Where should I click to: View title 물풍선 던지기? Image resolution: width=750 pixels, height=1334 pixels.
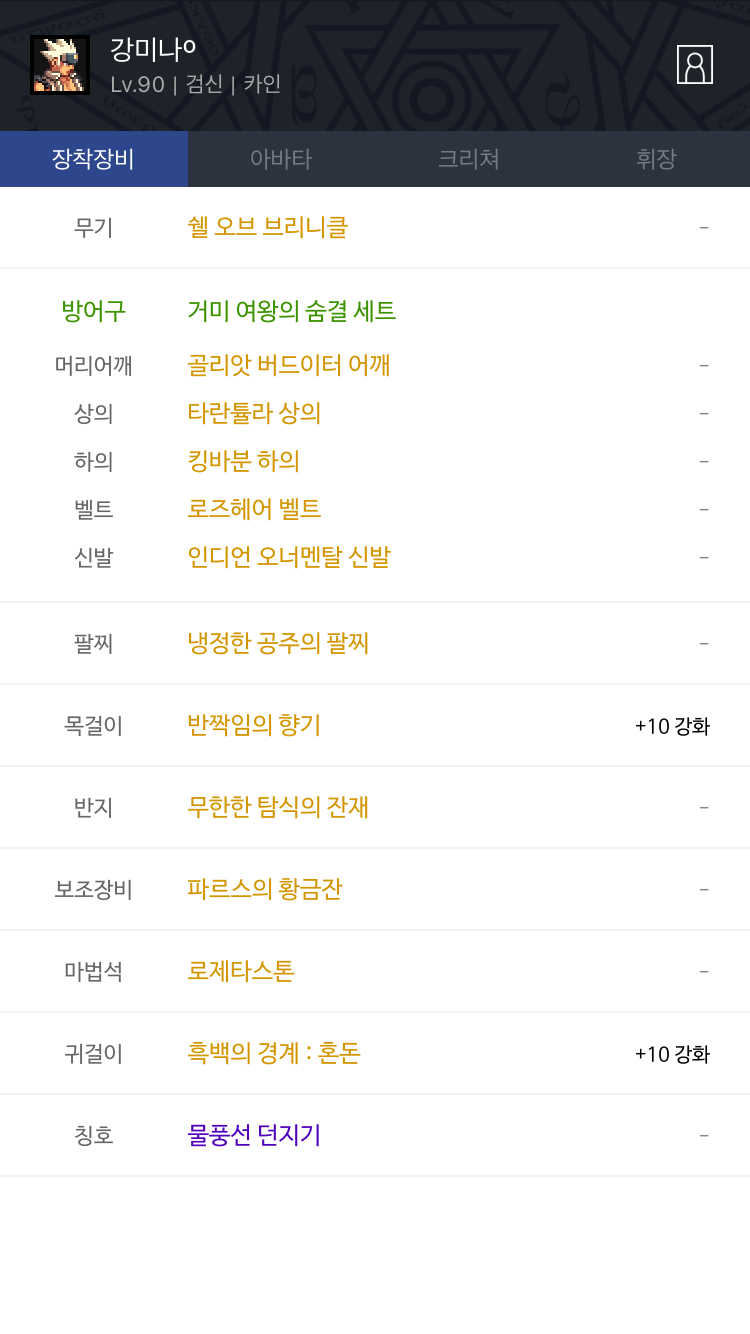pos(254,1135)
